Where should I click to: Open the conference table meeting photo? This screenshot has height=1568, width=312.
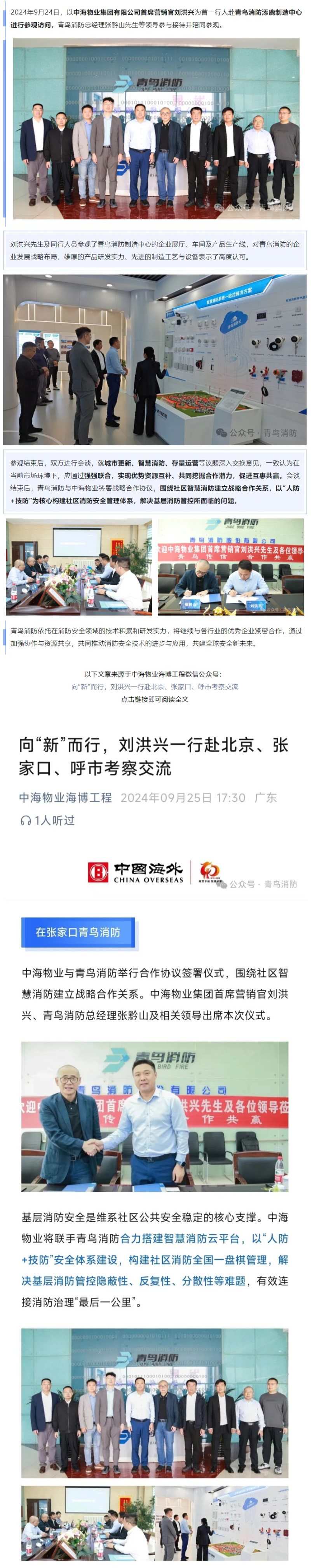click(x=79, y=567)
